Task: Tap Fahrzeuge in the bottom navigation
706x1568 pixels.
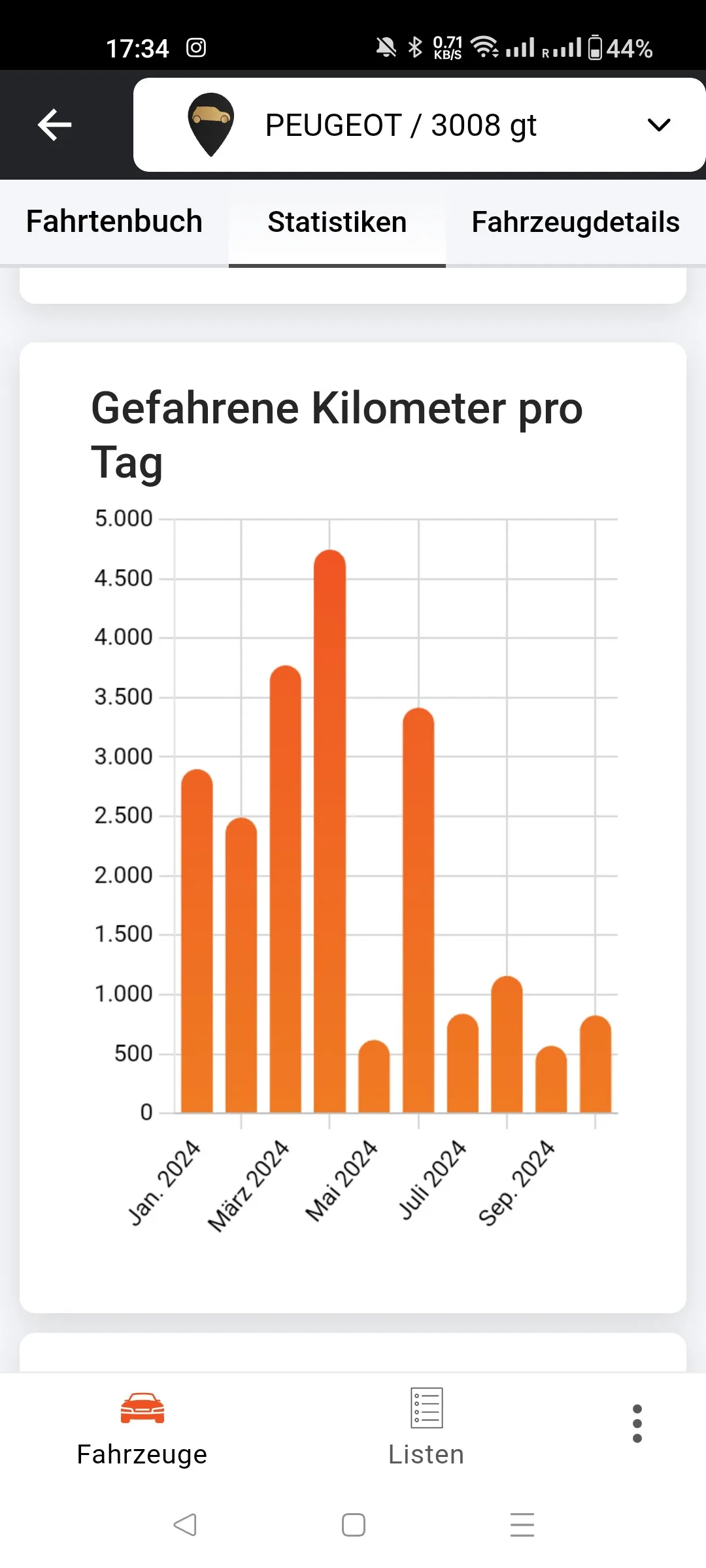Action: [142, 1428]
